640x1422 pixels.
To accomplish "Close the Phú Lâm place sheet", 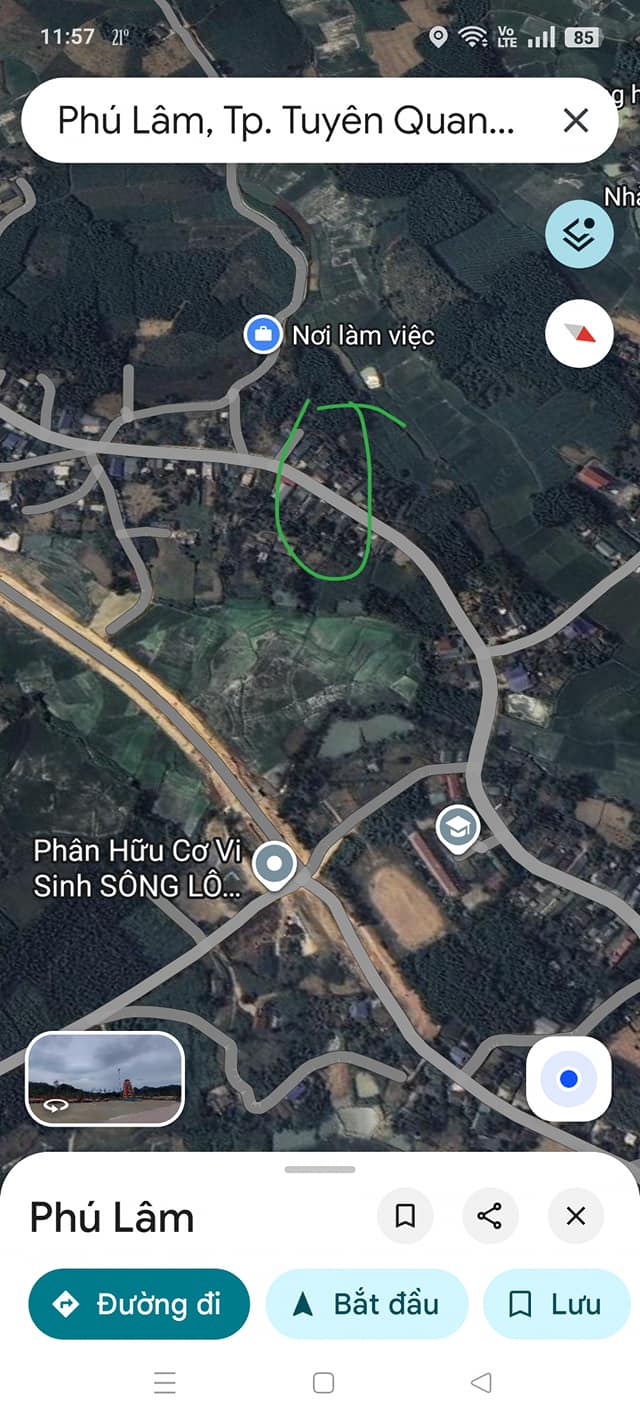I will coord(576,1216).
